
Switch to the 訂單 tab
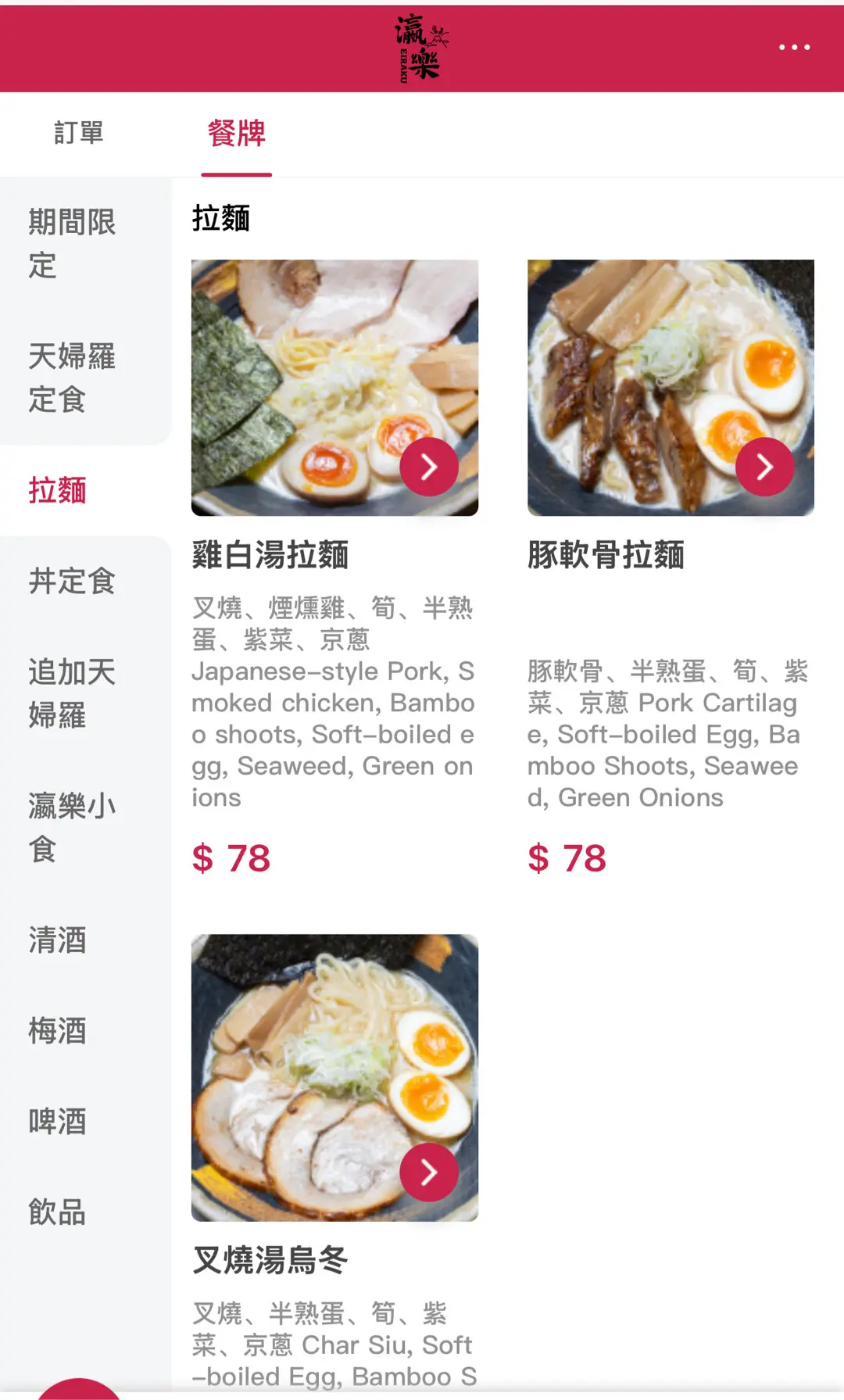pyautogui.click(x=79, y=133)
